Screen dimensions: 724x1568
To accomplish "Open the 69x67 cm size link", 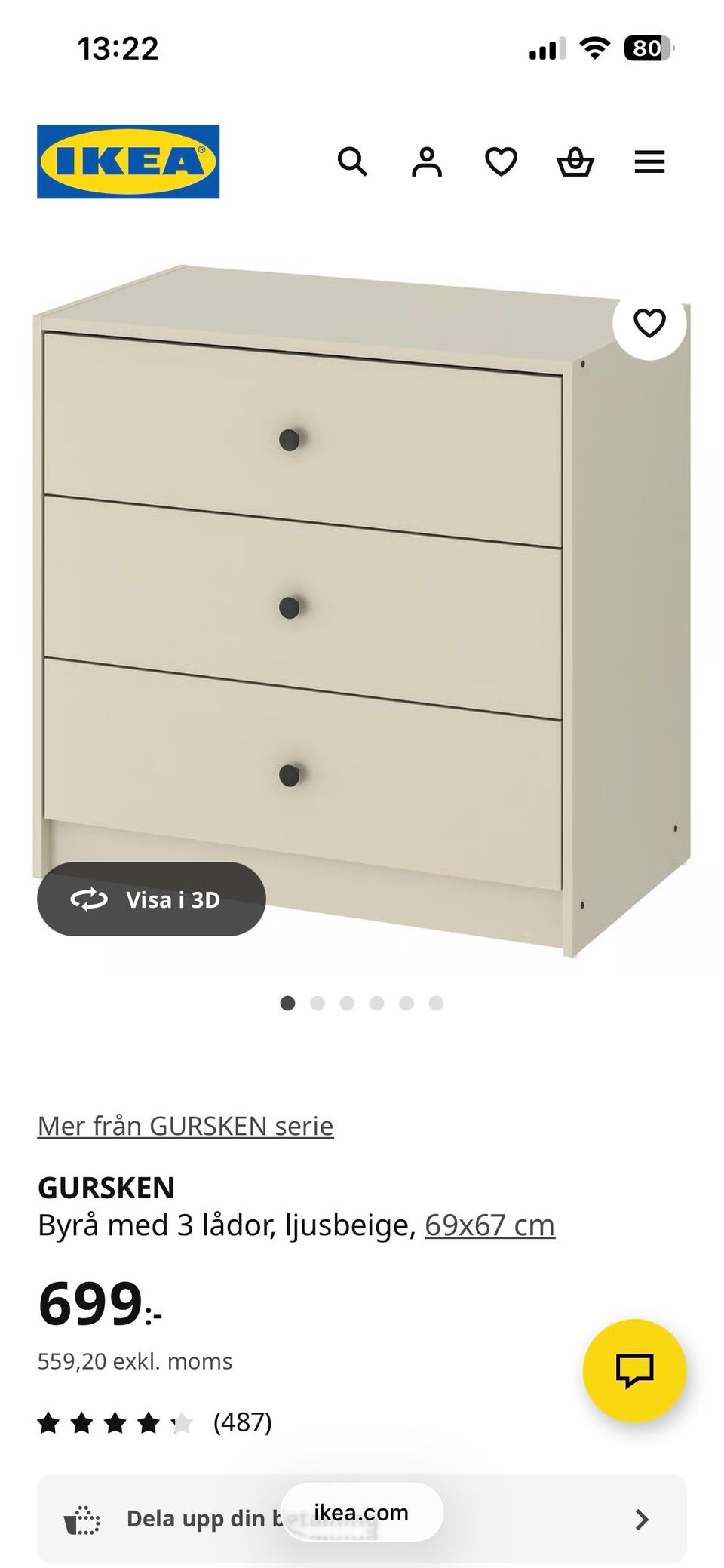I will pyautogui.click(x=490, y=1225).
